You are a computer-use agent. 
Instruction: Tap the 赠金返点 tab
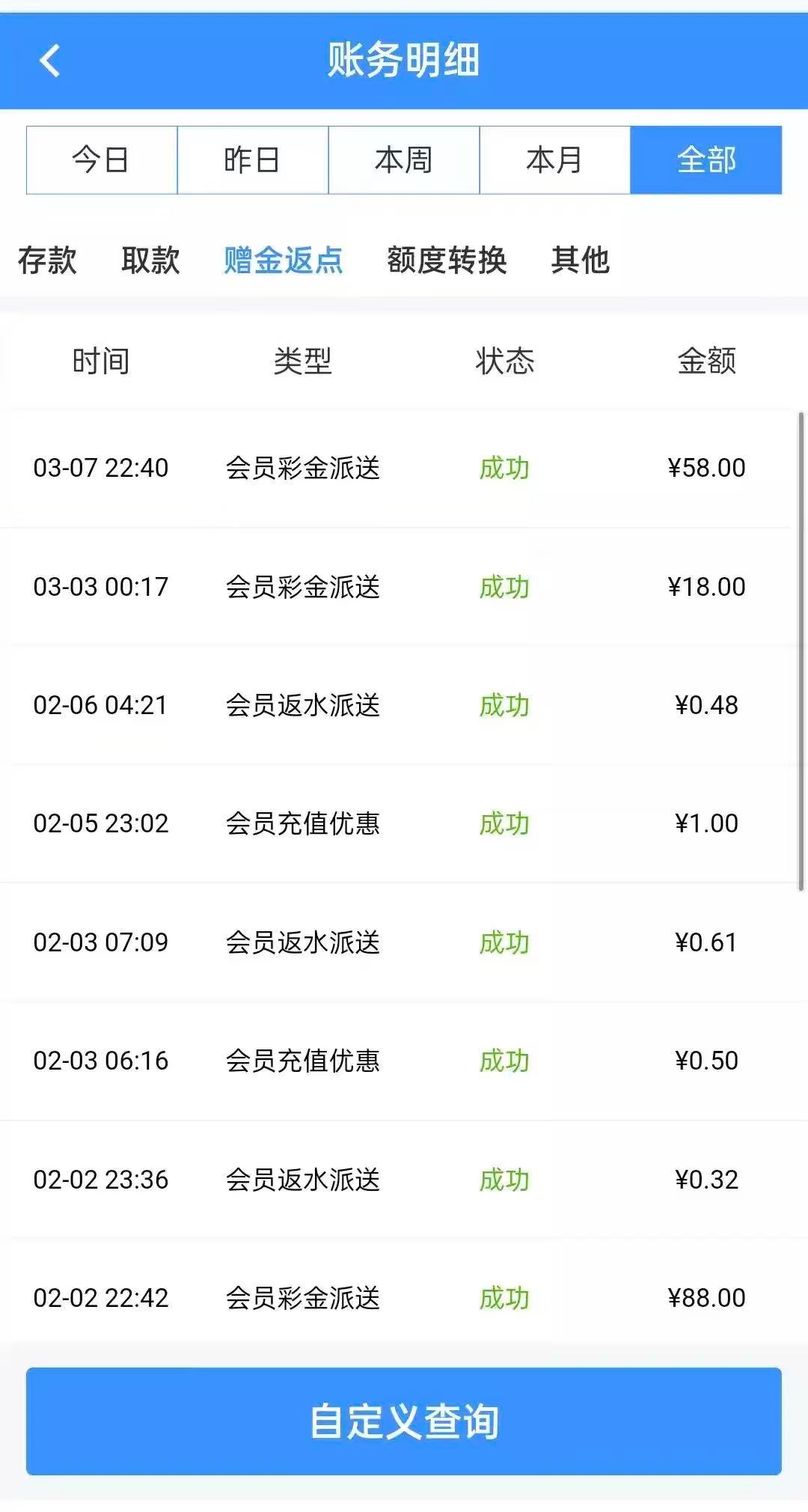click(x=284, y=260)
